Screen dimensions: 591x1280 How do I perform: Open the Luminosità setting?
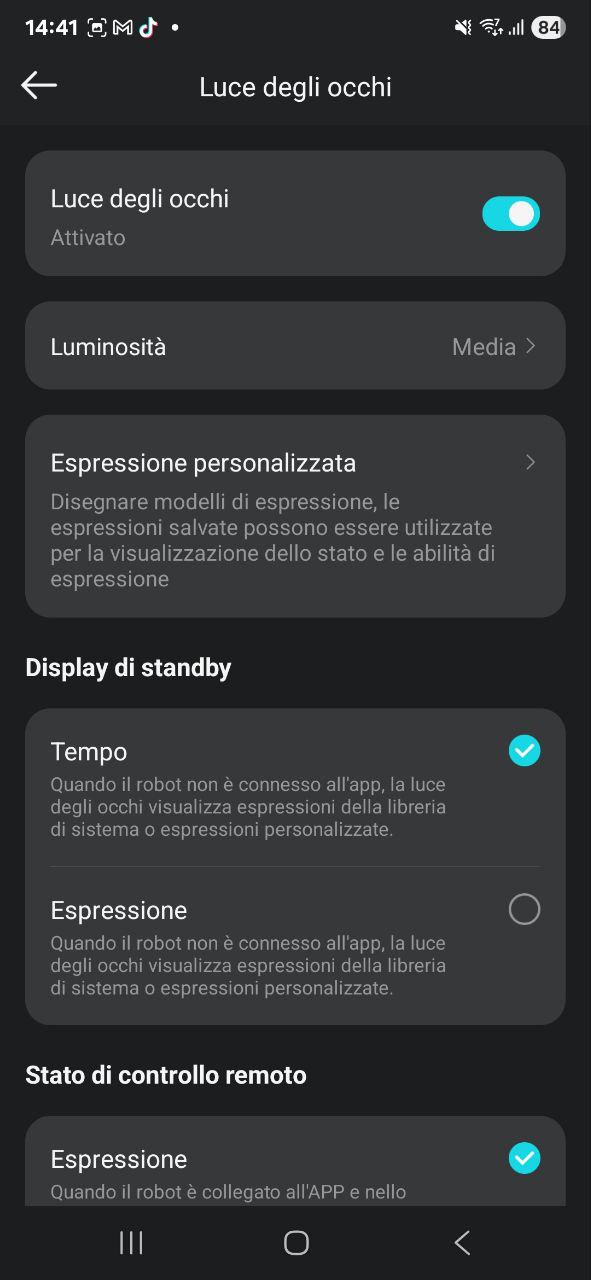295,346
